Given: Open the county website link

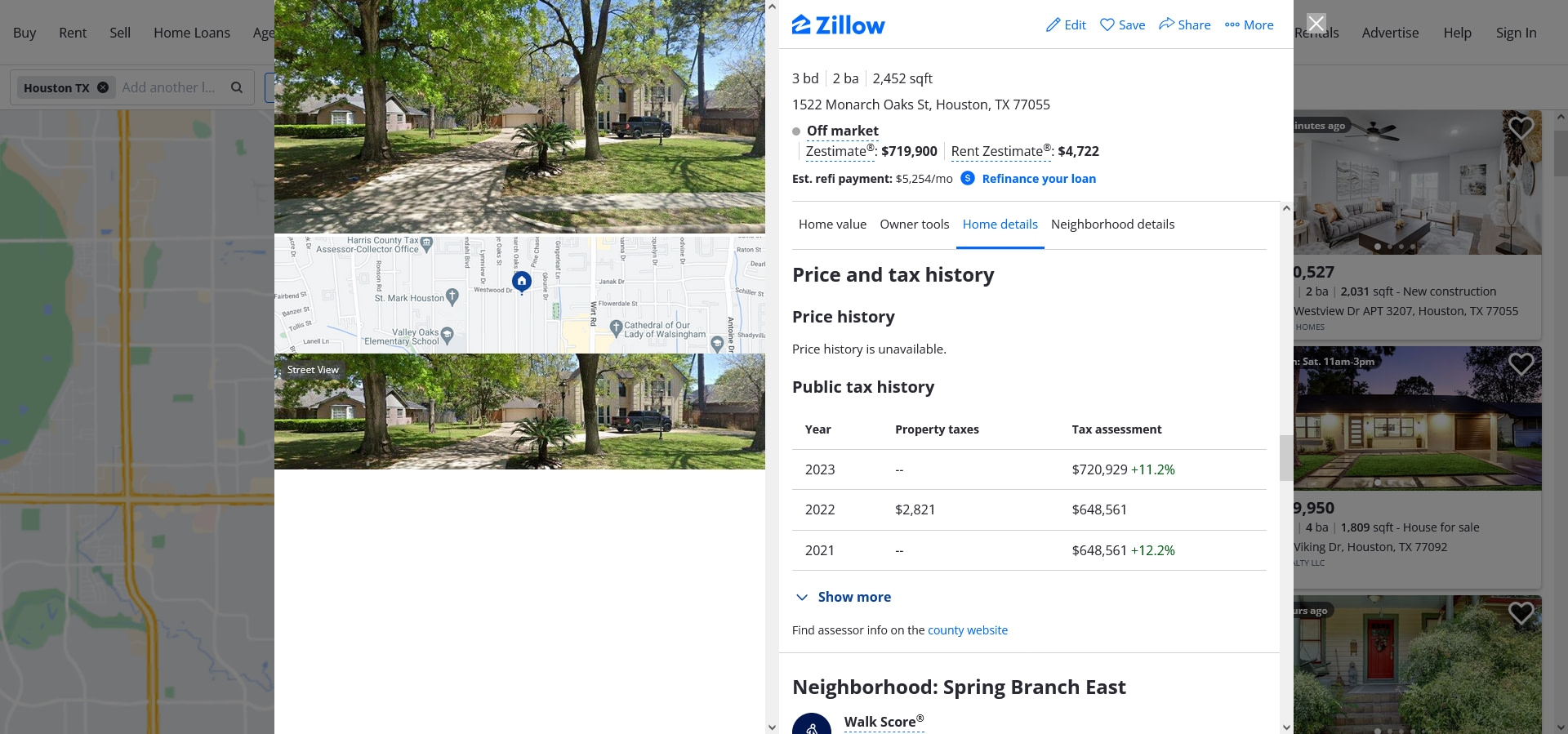Looking at the screenshot, I should click(967, 630).
